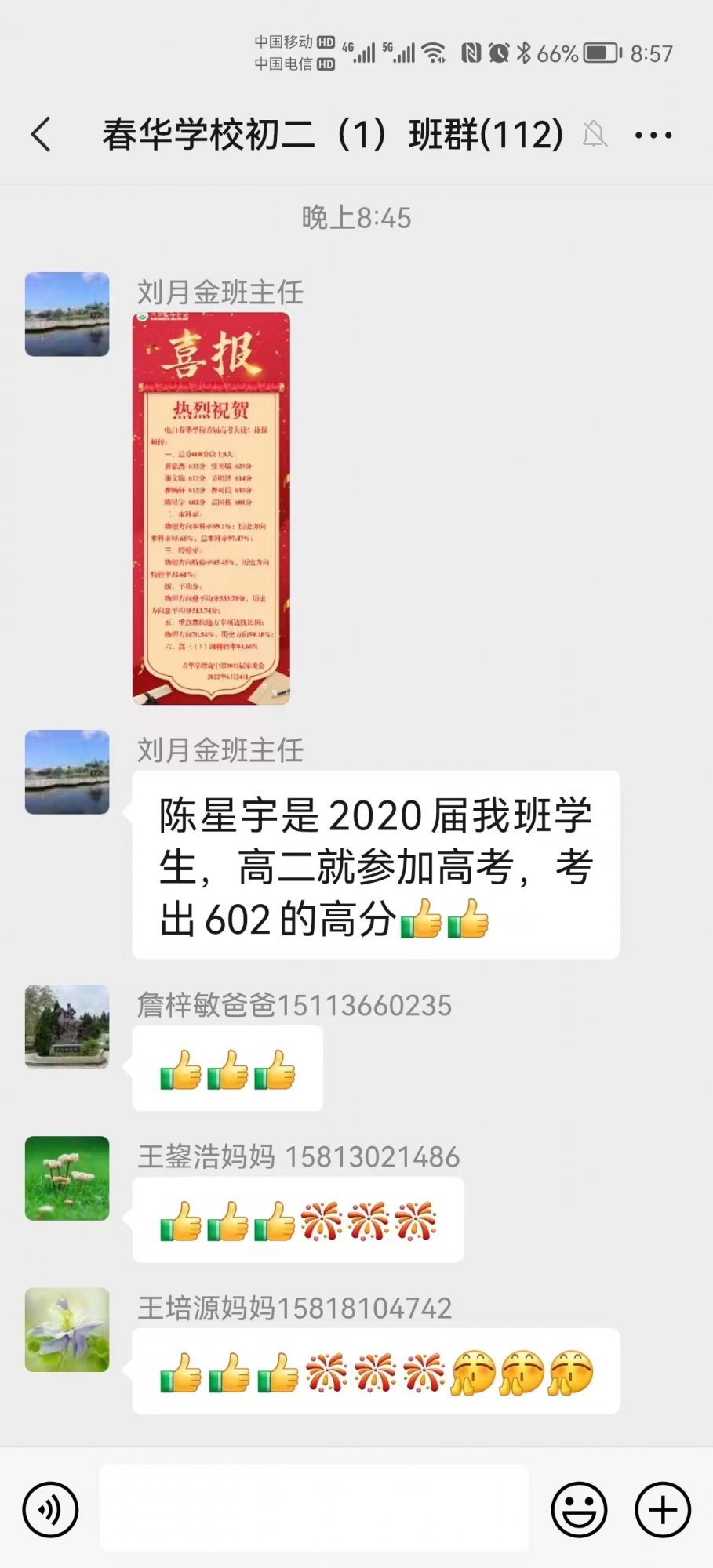Tap the message text field
This screenshot has height=1568, width=713.
click(x=314, y=1508)
